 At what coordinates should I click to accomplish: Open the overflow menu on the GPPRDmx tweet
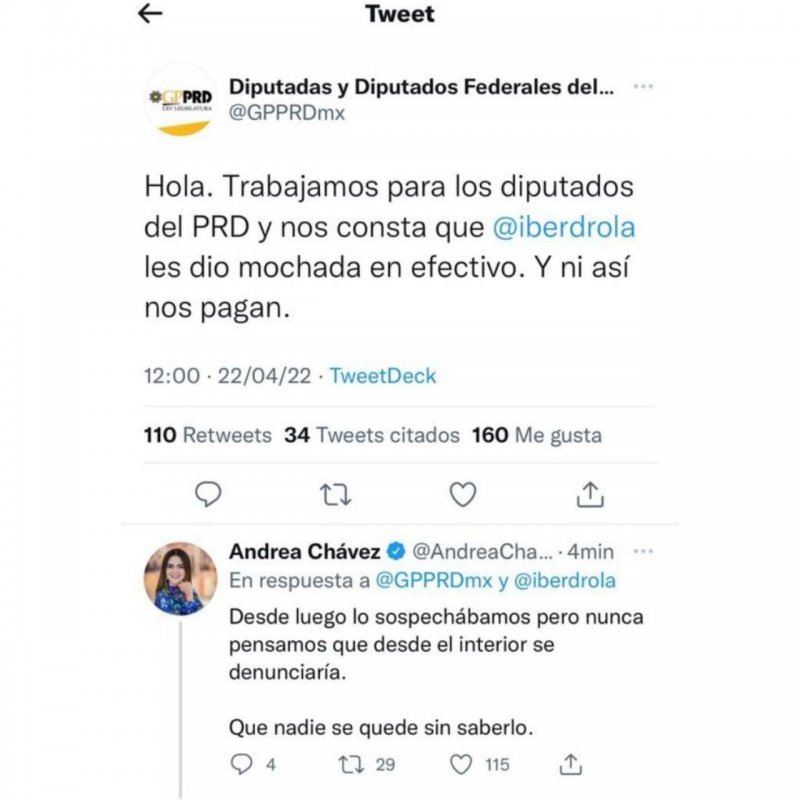click(643, 88)
